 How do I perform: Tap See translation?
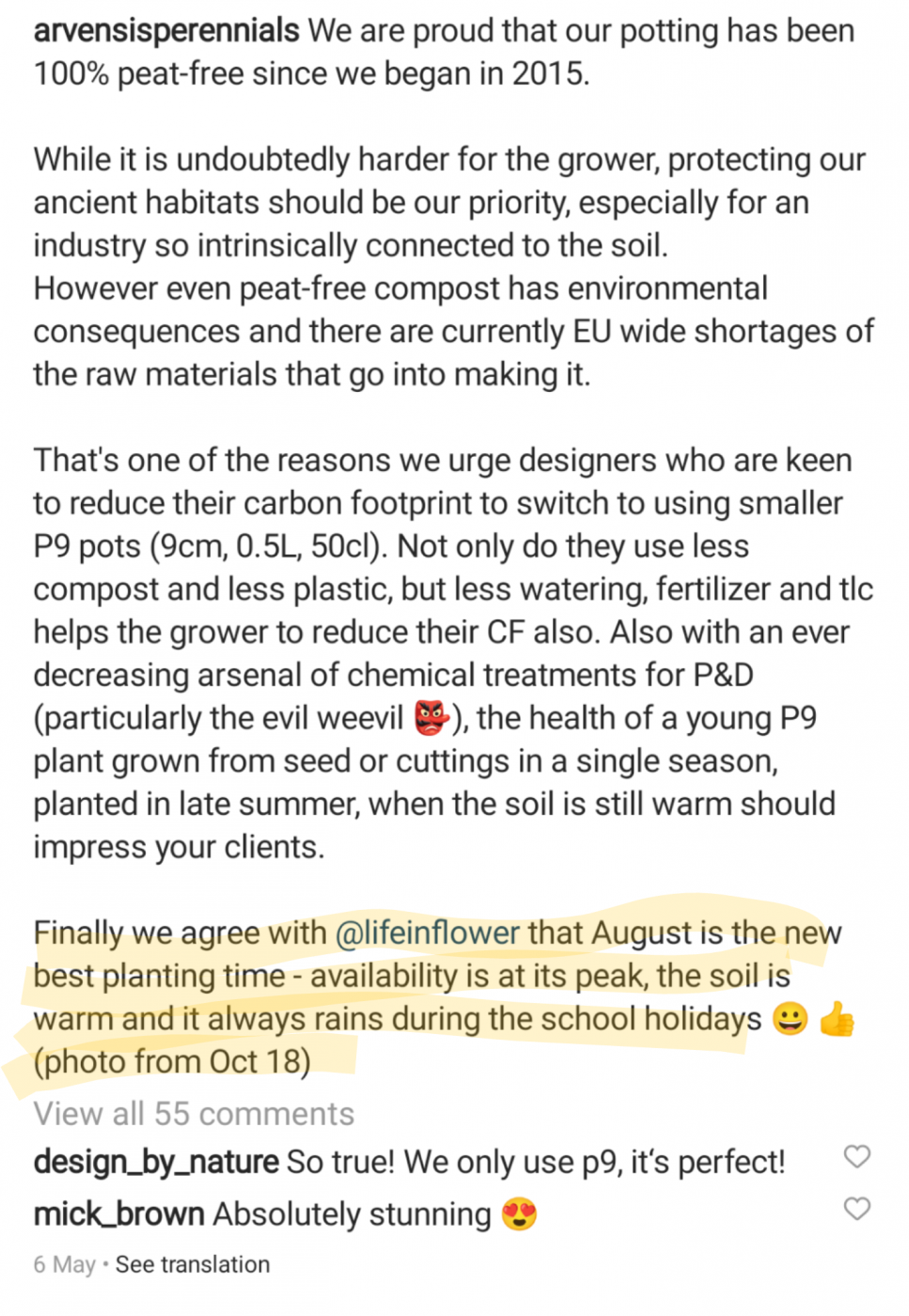click(x=193, y=1264)
